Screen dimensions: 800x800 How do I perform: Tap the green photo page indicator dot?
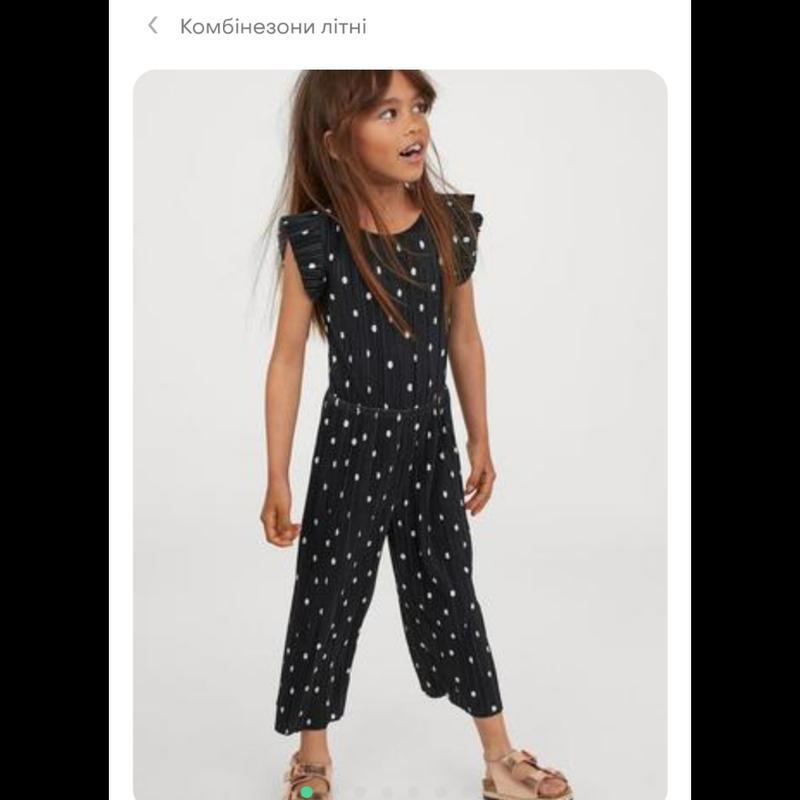307,791
